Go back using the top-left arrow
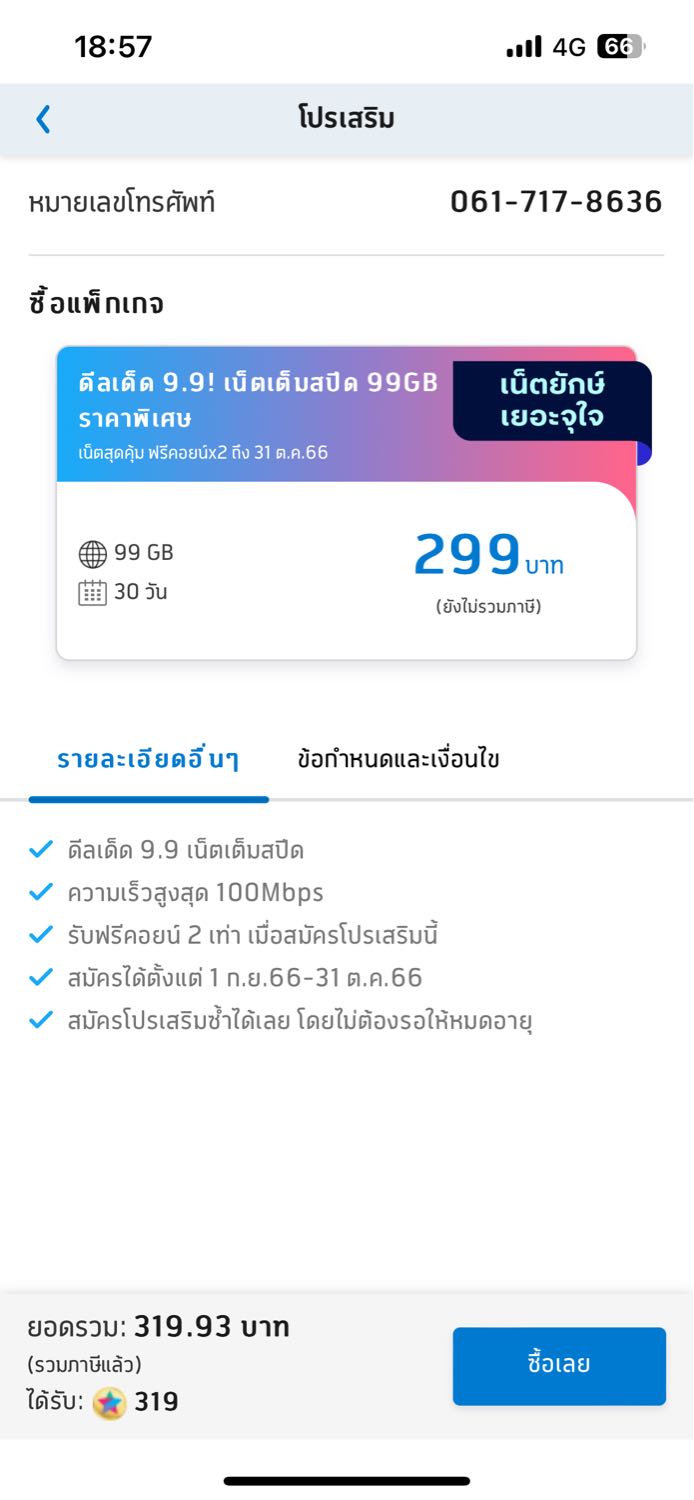The image size is (694, 1500). [x=43, y=119]
